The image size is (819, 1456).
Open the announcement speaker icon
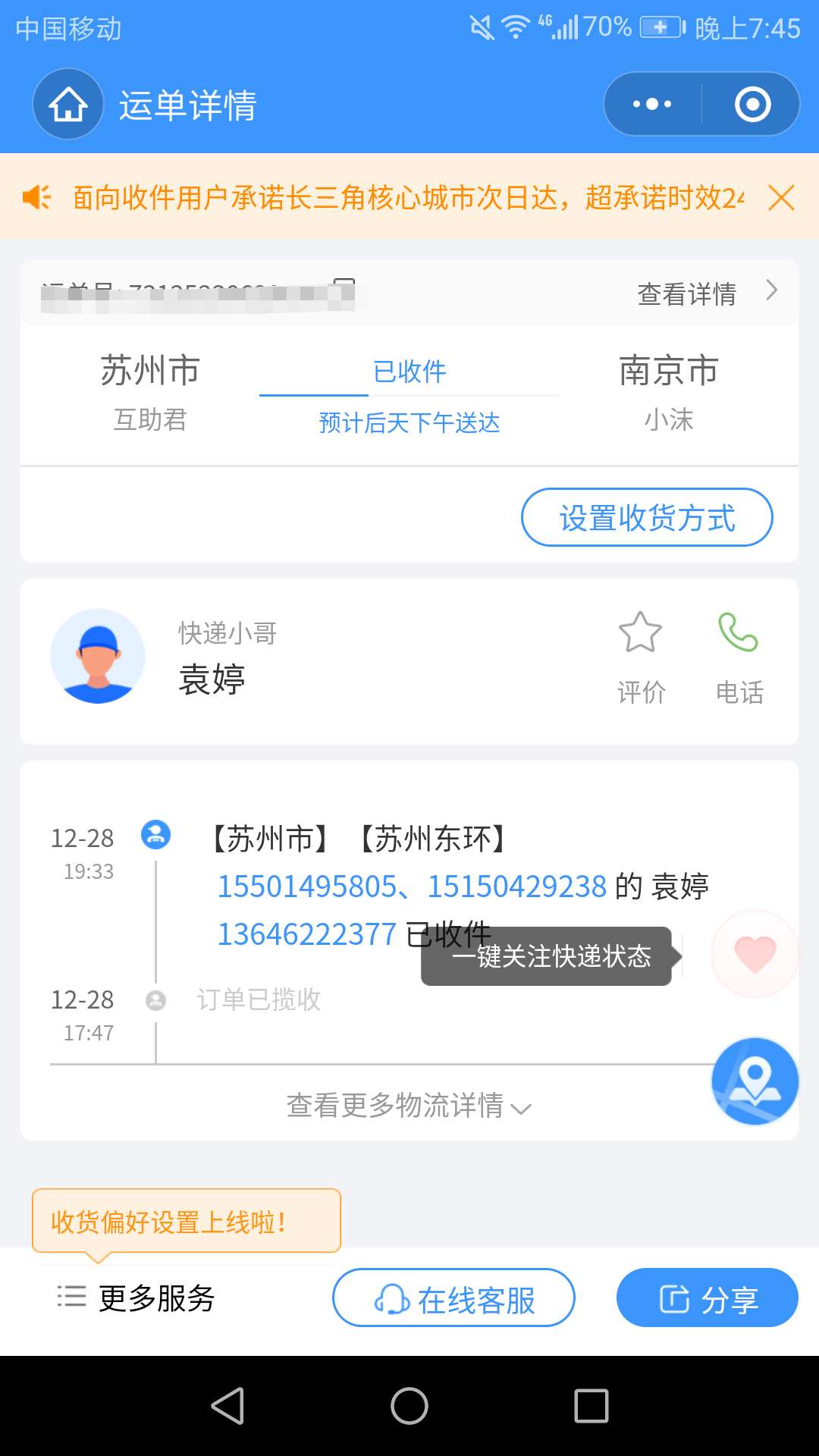pos(37,198)
